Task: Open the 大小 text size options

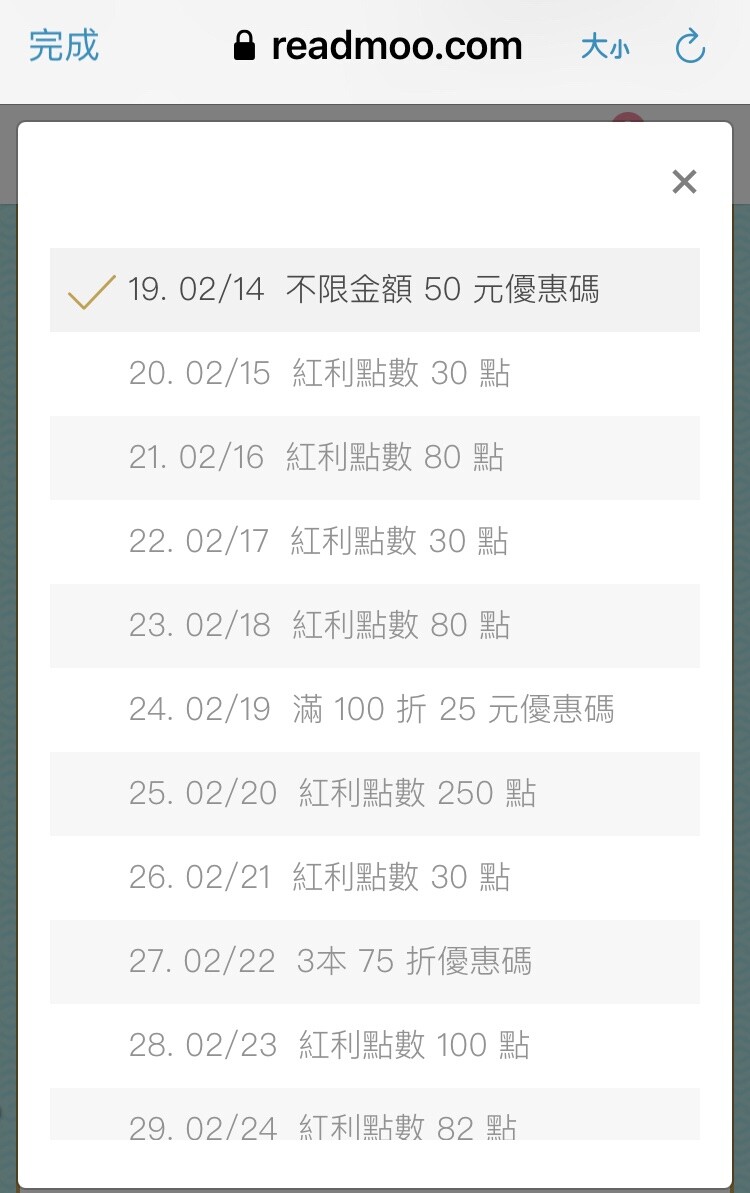Action: click(605, 47)
